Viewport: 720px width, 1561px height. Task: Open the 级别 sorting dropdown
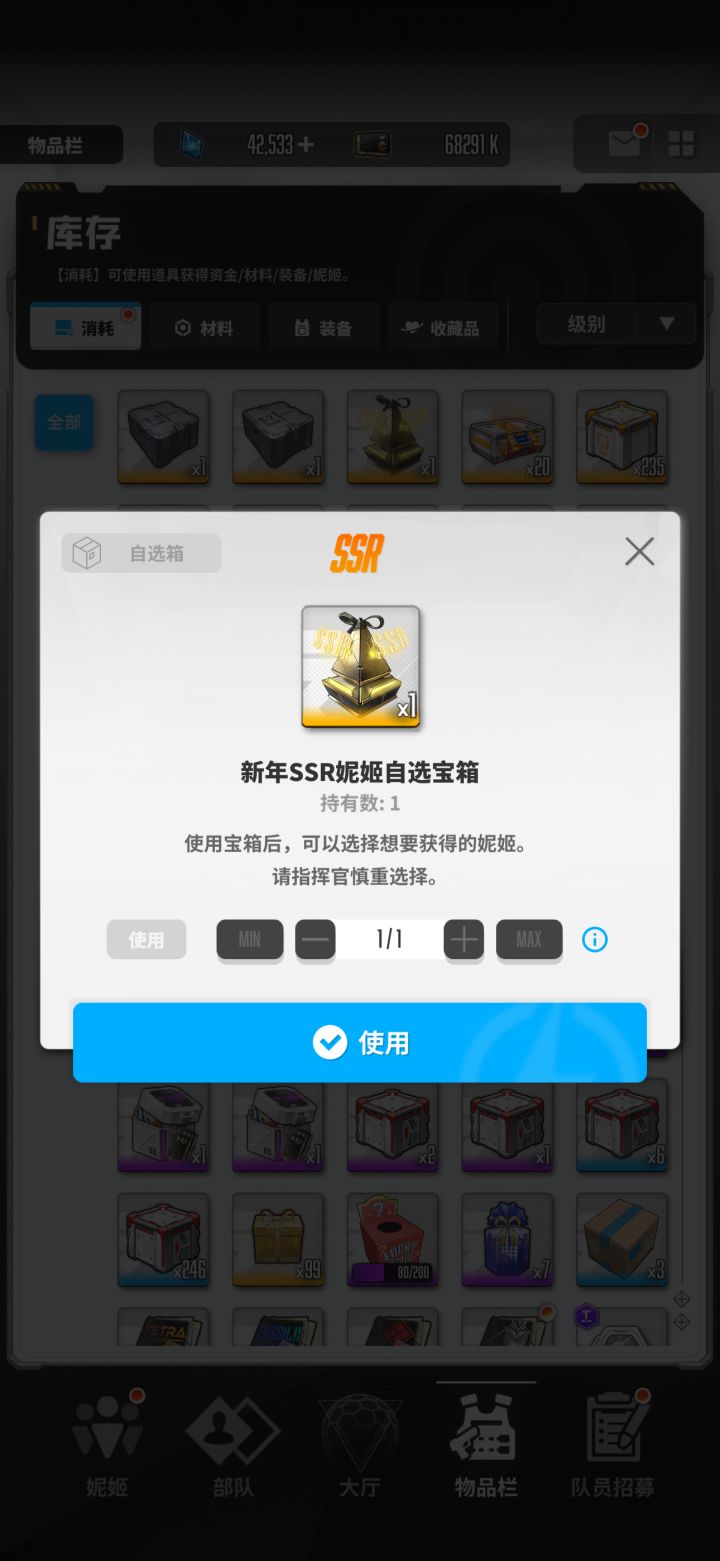coord(615,324)
